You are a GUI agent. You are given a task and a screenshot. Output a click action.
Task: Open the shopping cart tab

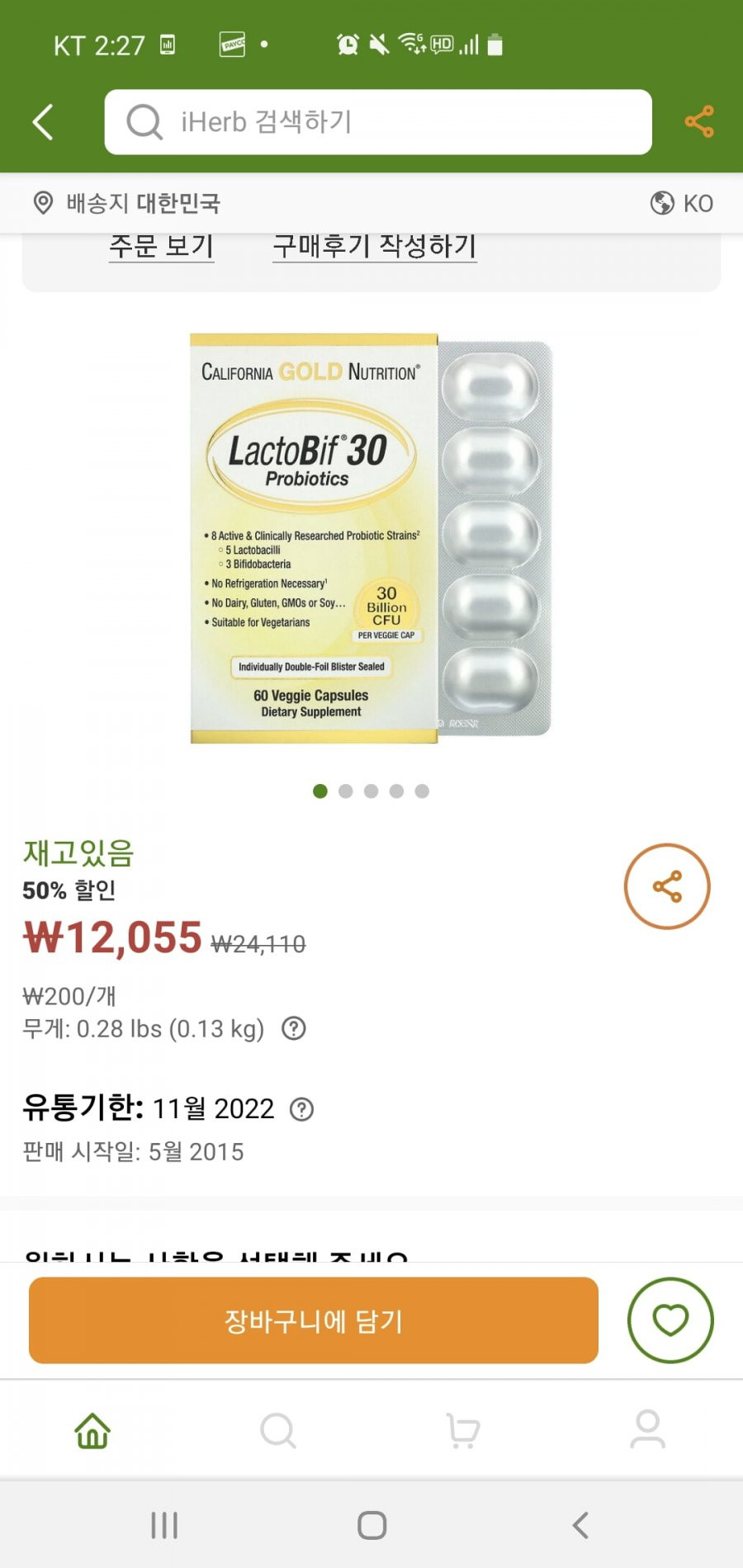pyautogui.click(x=463, y=1430)
